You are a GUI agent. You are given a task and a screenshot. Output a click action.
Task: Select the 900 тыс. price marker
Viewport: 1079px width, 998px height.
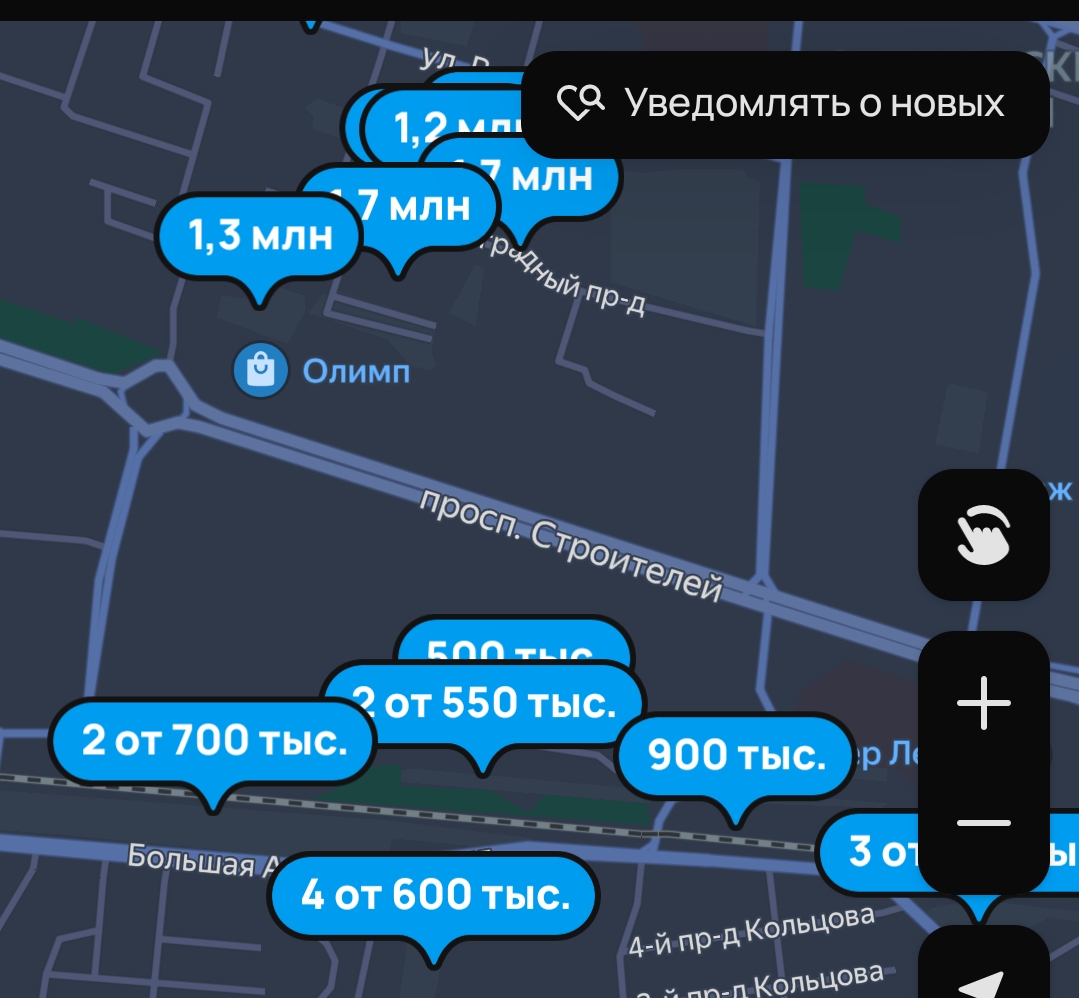click(736, 755)
